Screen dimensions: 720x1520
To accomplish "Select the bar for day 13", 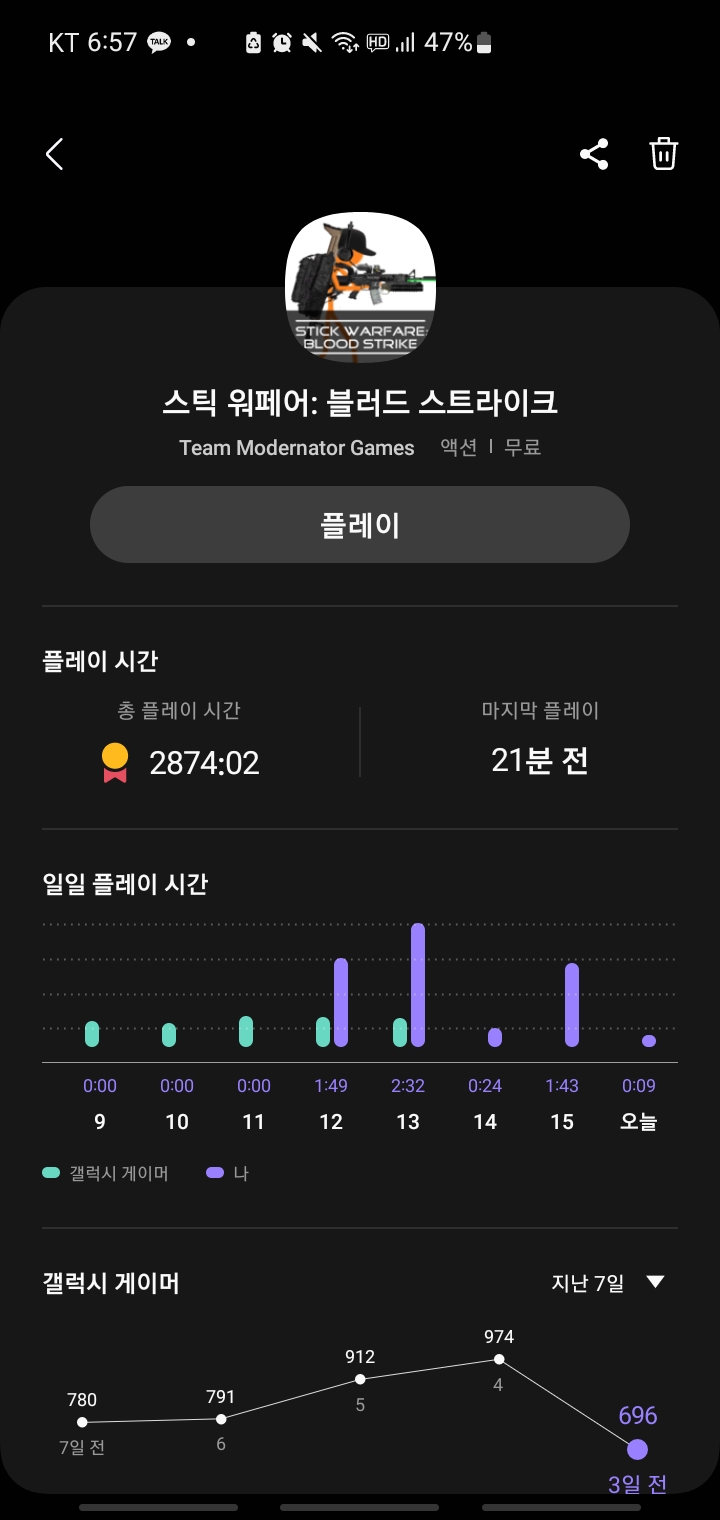I will point(417,985).
